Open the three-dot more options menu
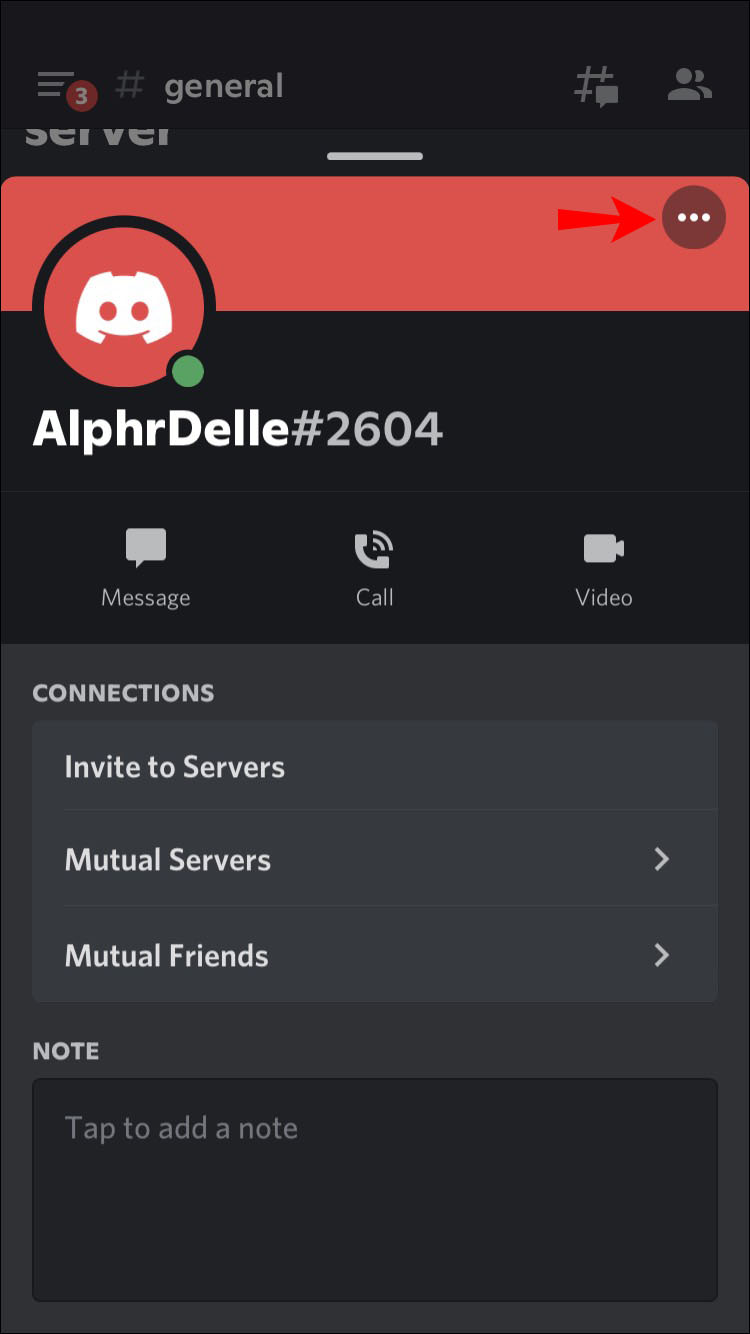This screenshot has height=1334, width=750. pos(693,217)
